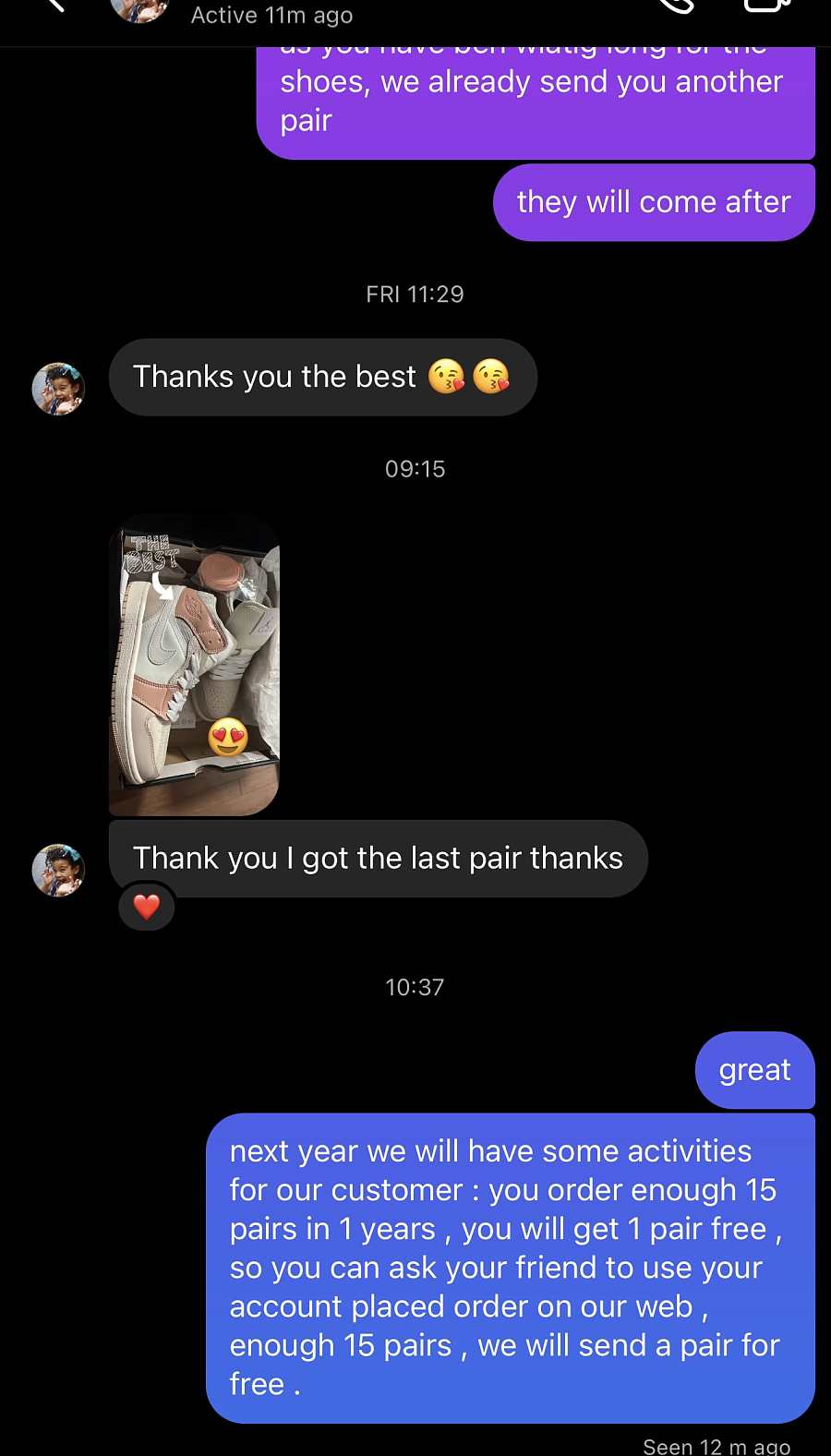This screenshot has width=831, height=1456.
Task: Open sender's avatar beside 'got the last pair'
Action: [x=58, y=870]
